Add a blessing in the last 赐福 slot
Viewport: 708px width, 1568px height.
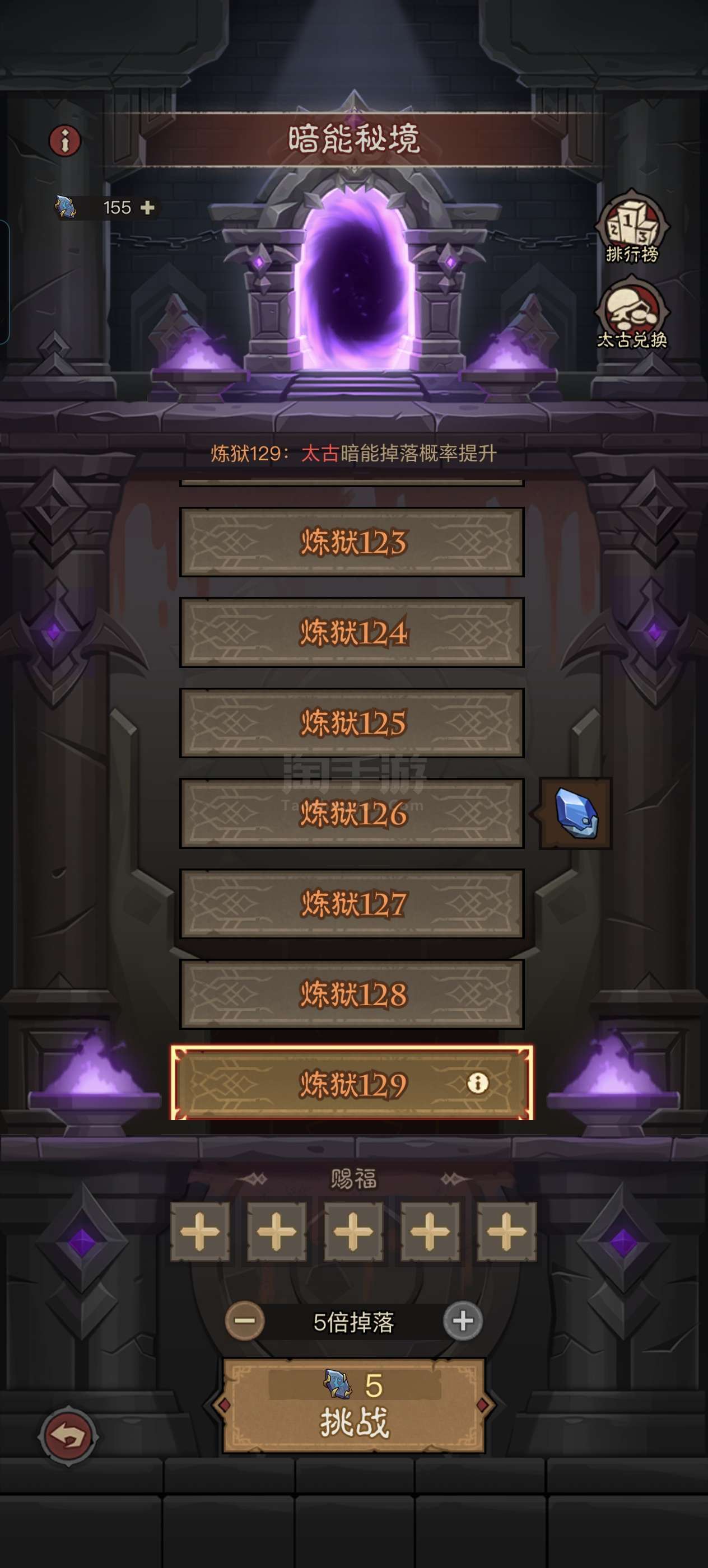pos(506,1232)
